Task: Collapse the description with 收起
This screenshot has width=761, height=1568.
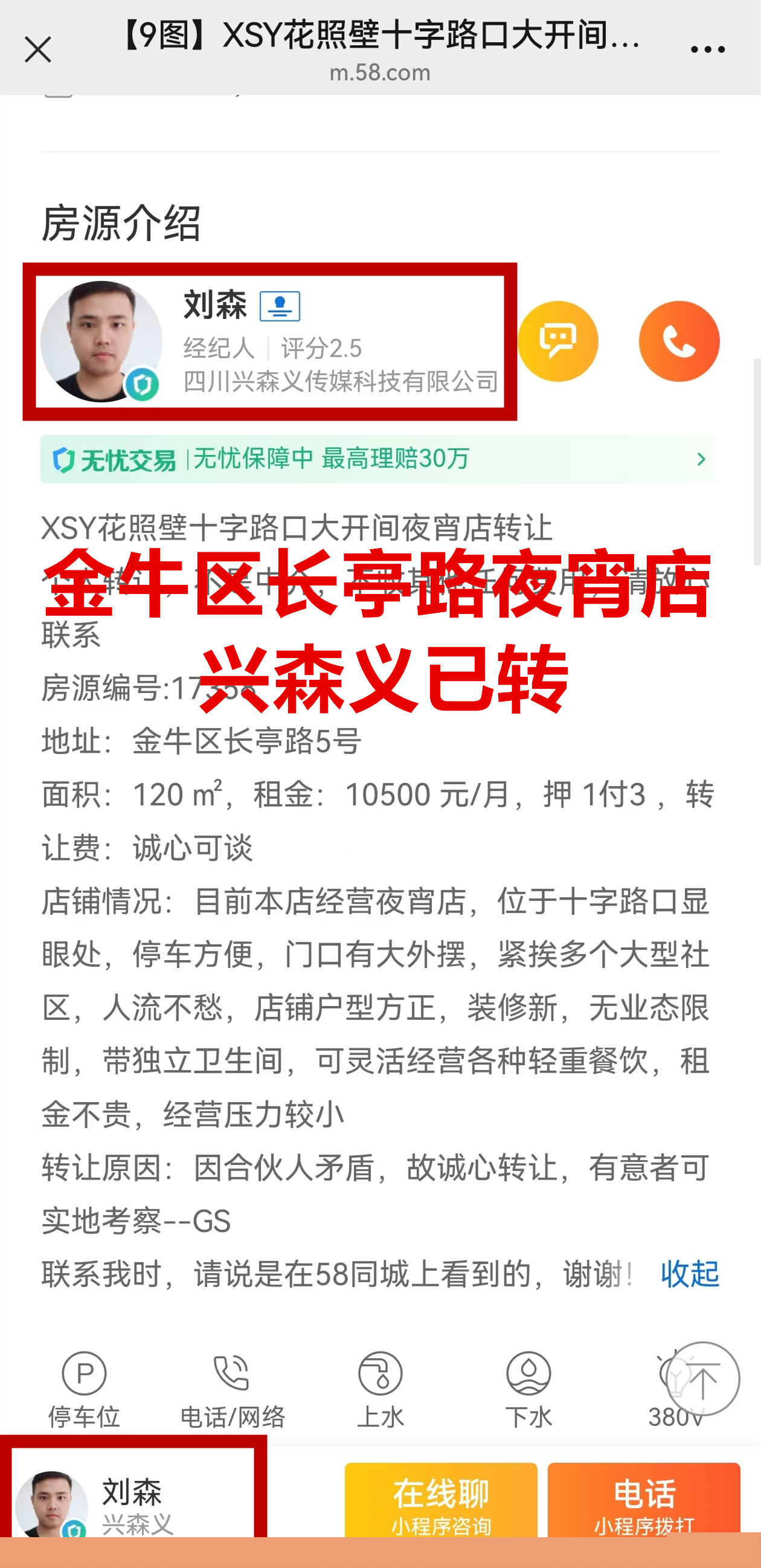Action: coord(690,1274)
